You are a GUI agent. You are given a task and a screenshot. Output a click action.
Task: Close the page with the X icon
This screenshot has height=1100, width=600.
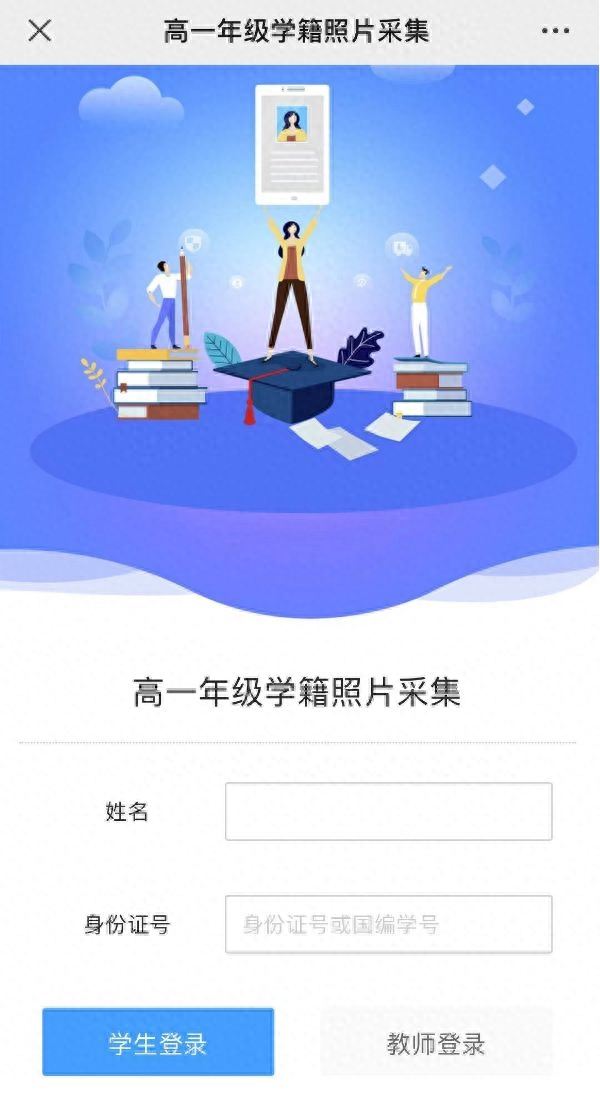(x=40, y=31)
